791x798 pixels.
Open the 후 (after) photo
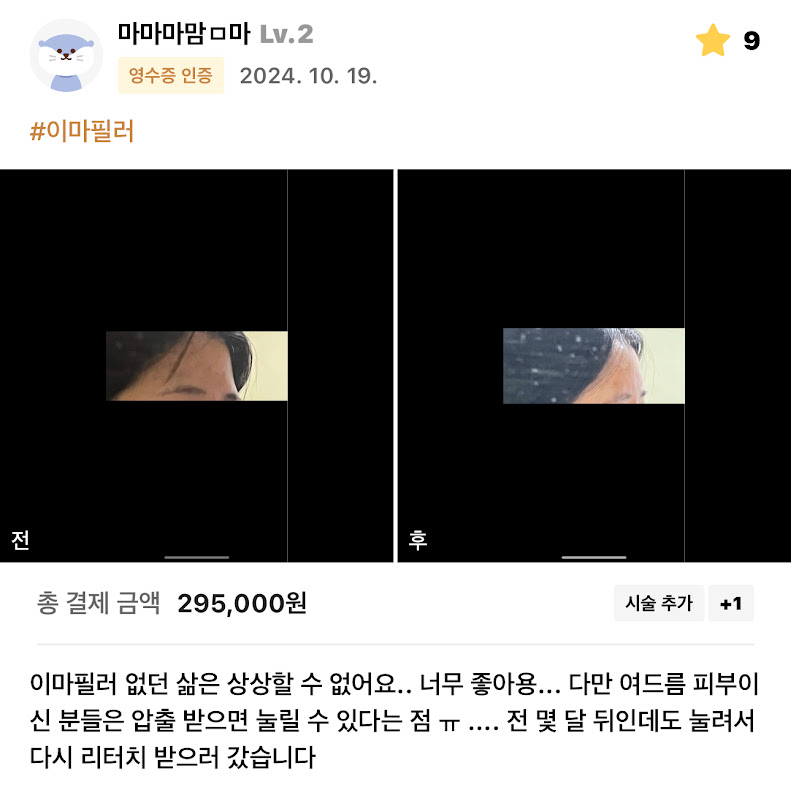tap(593, 366)
